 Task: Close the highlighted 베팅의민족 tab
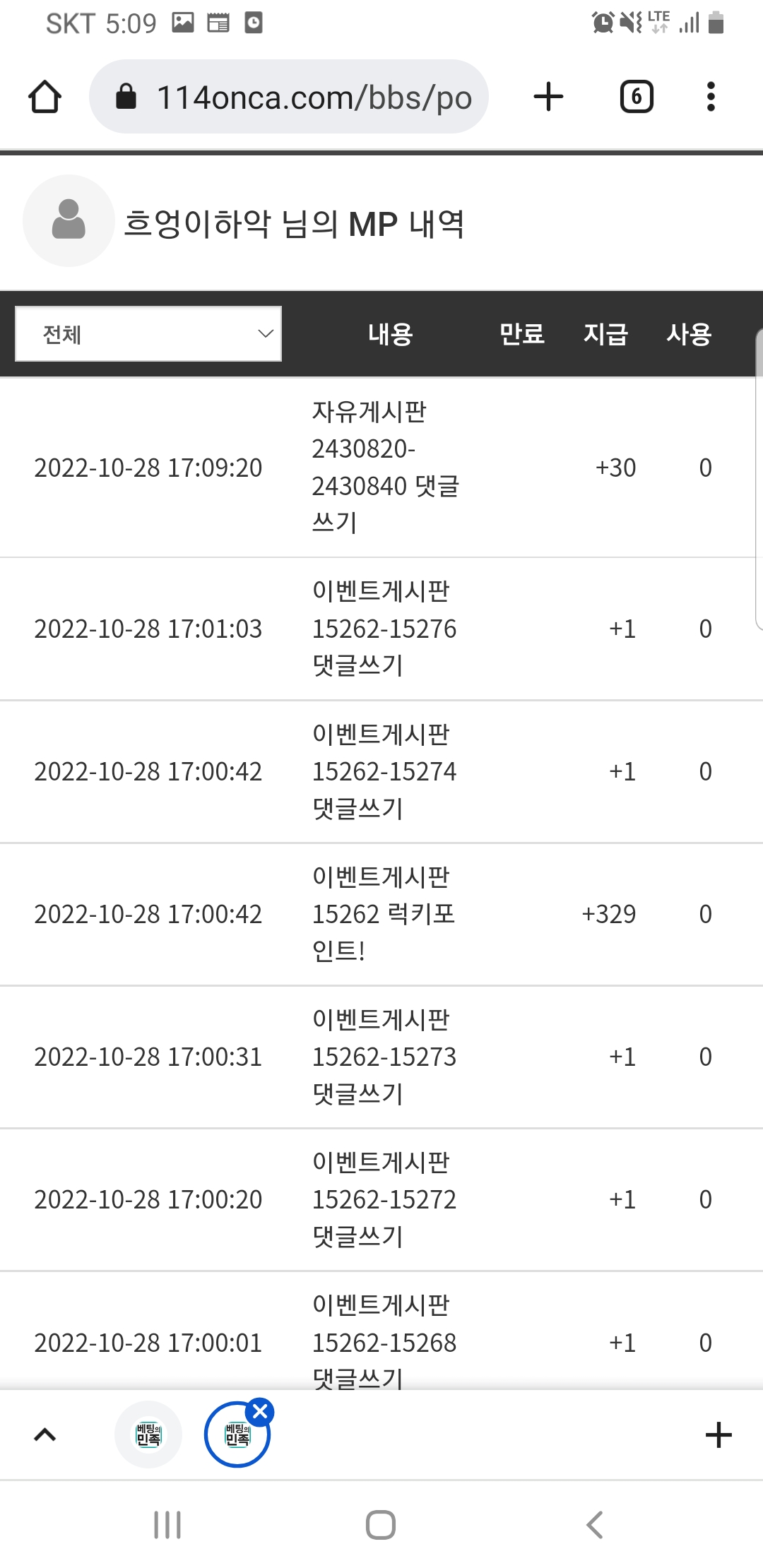click(x=261, y=1412)
